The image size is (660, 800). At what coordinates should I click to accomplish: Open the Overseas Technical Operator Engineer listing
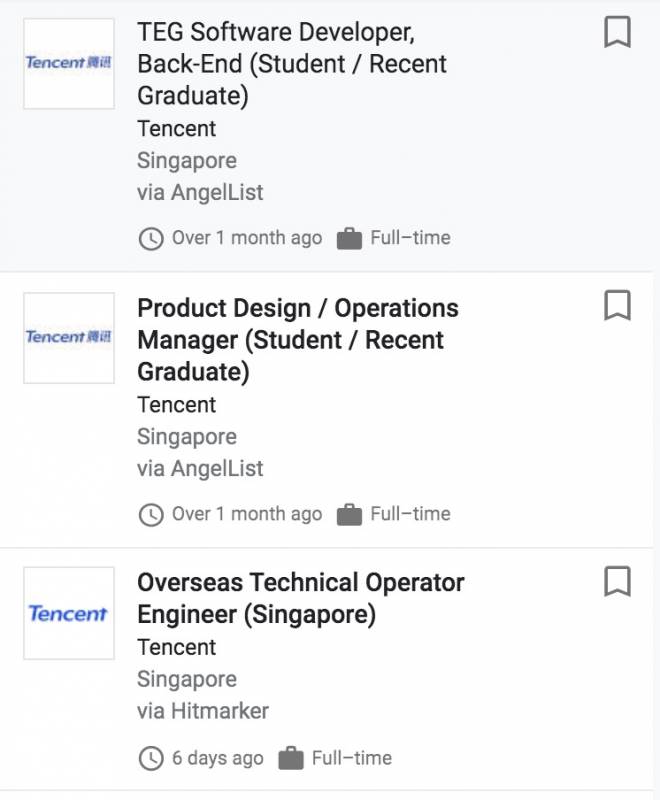coord(300,597)
